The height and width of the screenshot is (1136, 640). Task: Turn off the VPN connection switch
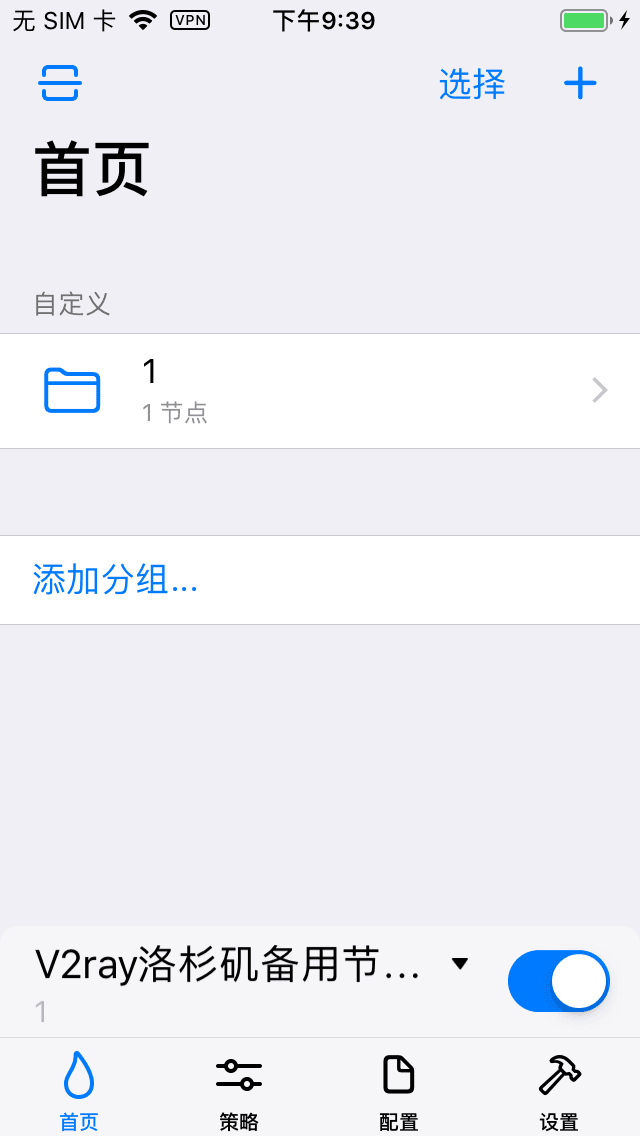pos(558,980)
